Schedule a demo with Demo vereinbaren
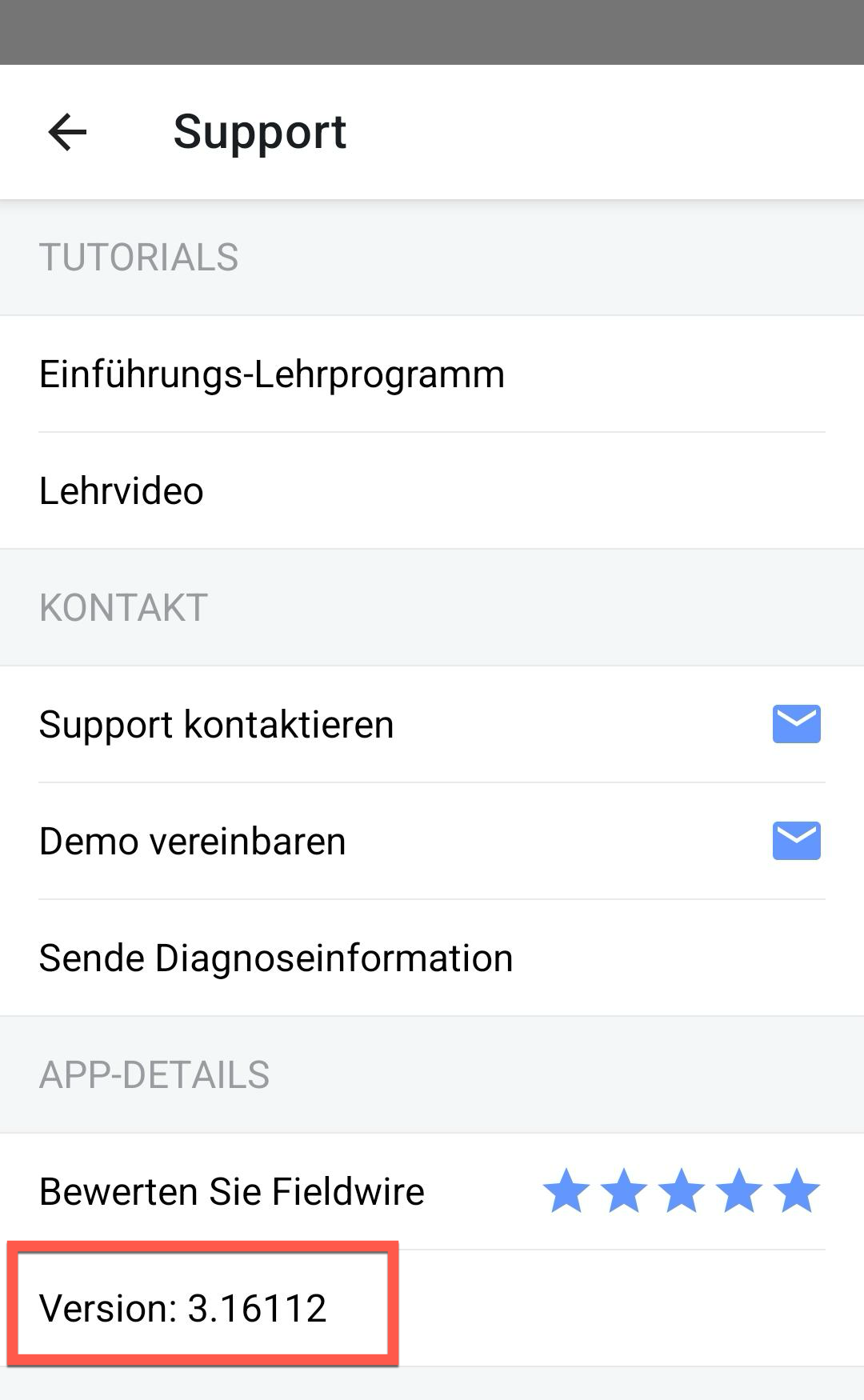 click(193, 841)
